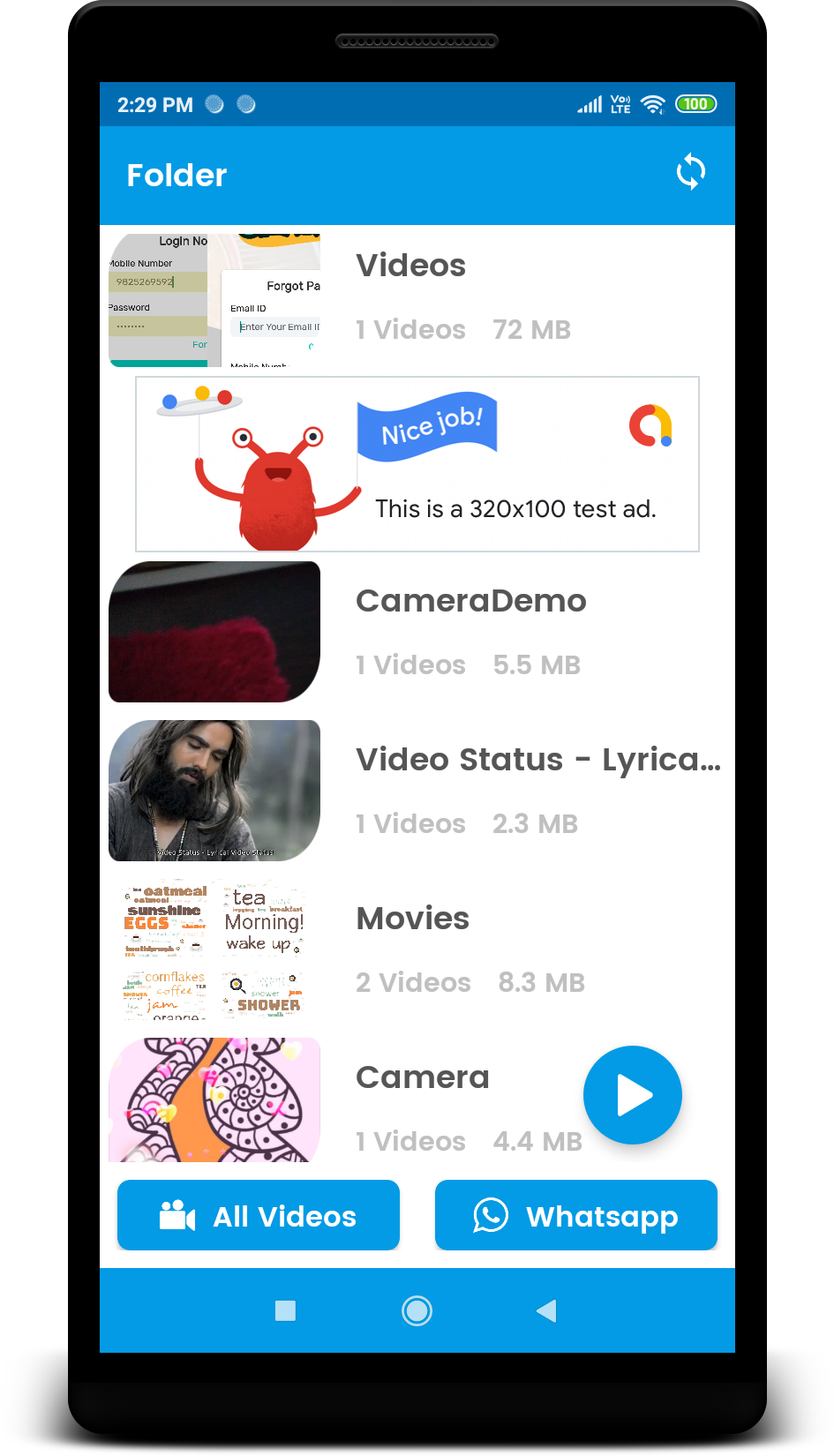The width and height of the screenshot is (834, 1456).
Task: Show All Videos
Action: [x=259, y=1215]
